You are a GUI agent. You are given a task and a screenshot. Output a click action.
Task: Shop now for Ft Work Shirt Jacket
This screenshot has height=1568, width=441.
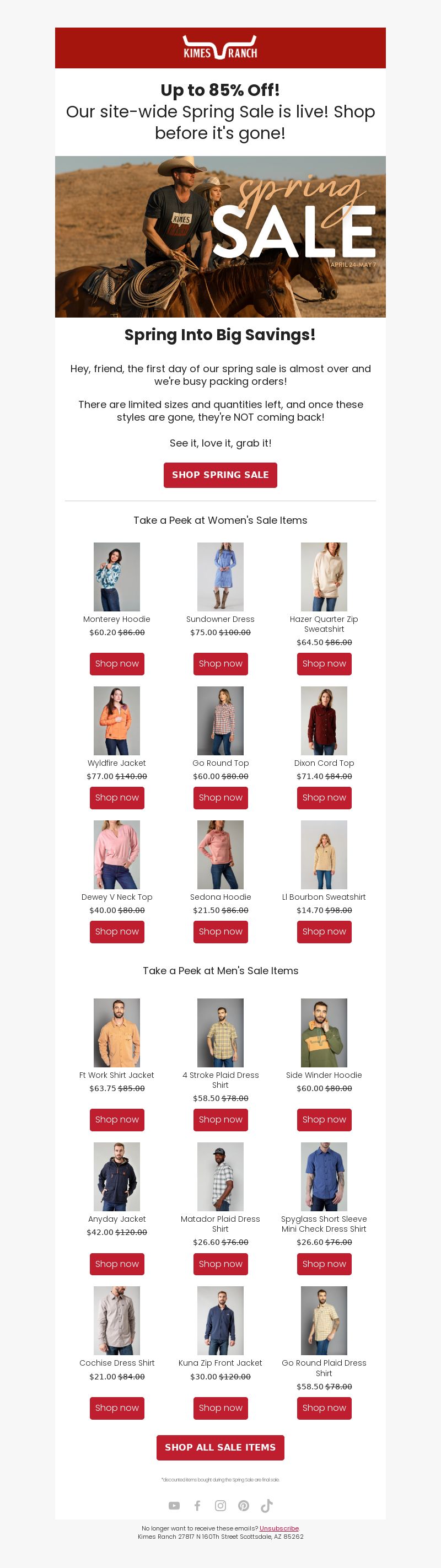(x=117, y=1119)
